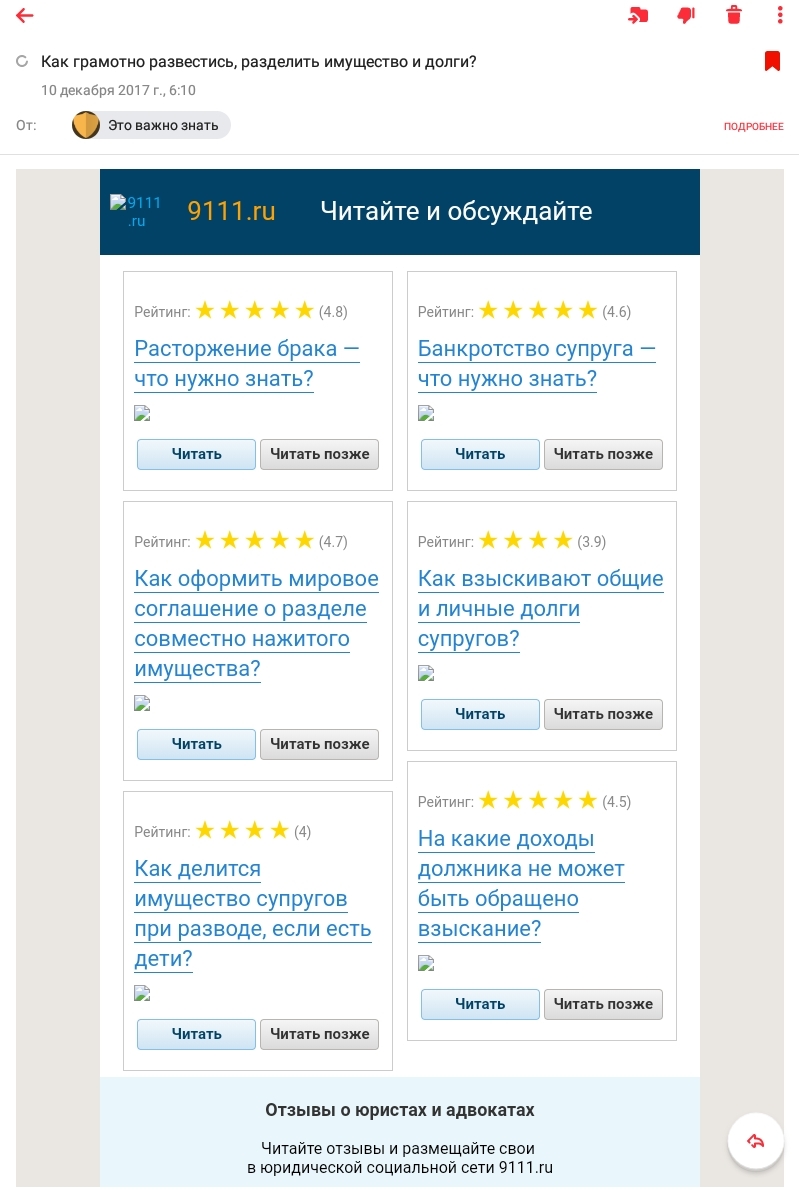
Task: Toggle the red bookmark flag
Action: point(772,61)
